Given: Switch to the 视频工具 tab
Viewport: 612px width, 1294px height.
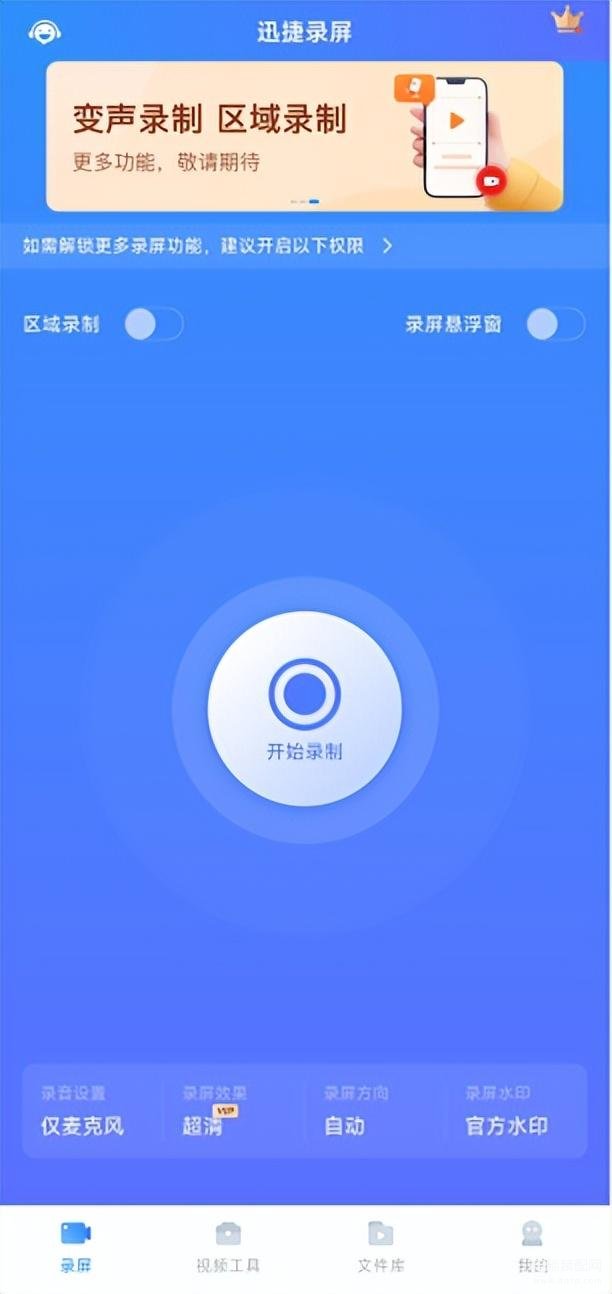Looking at the screenshot, I should pos(228,1247).
